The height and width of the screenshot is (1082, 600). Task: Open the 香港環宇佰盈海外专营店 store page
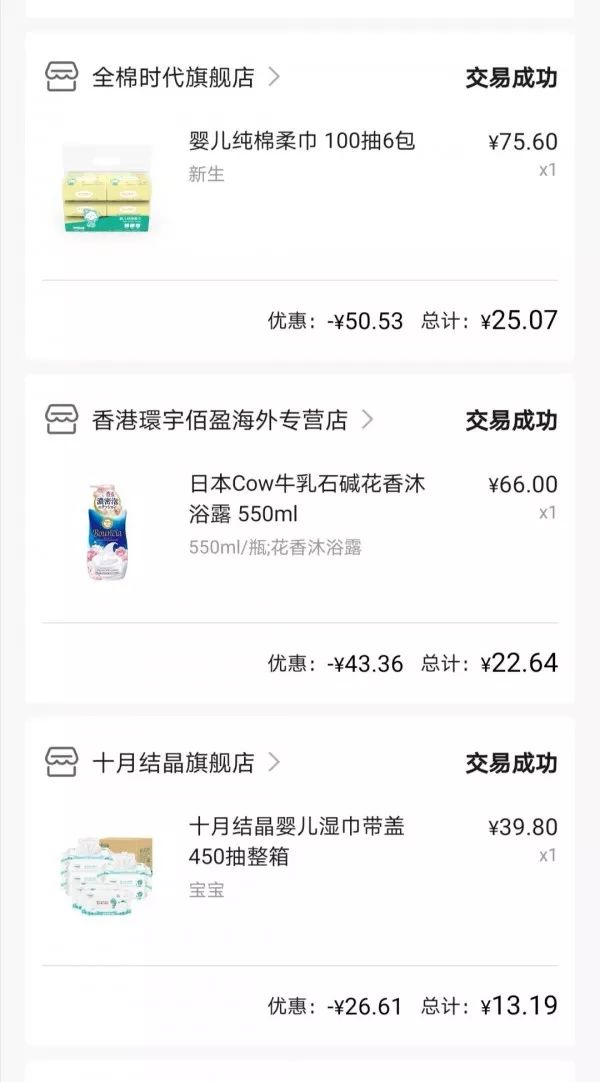[219, 420]
